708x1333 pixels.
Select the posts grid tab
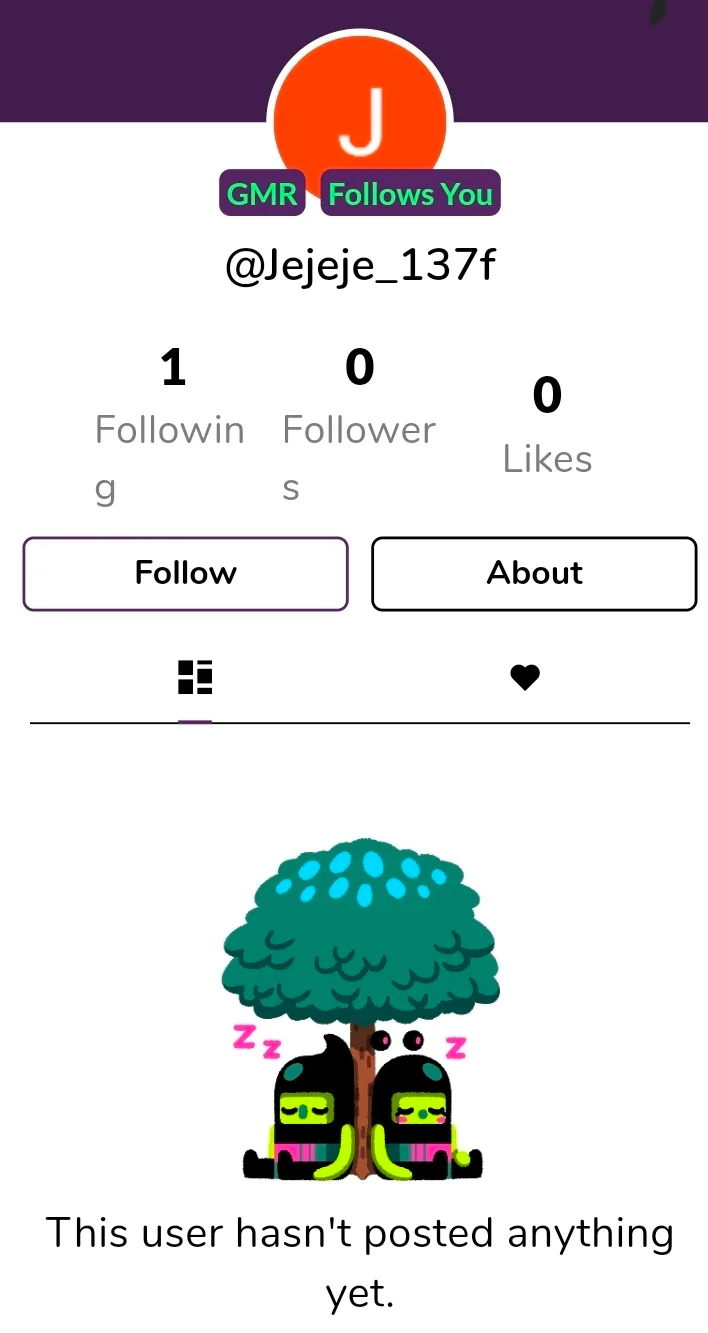195,678
